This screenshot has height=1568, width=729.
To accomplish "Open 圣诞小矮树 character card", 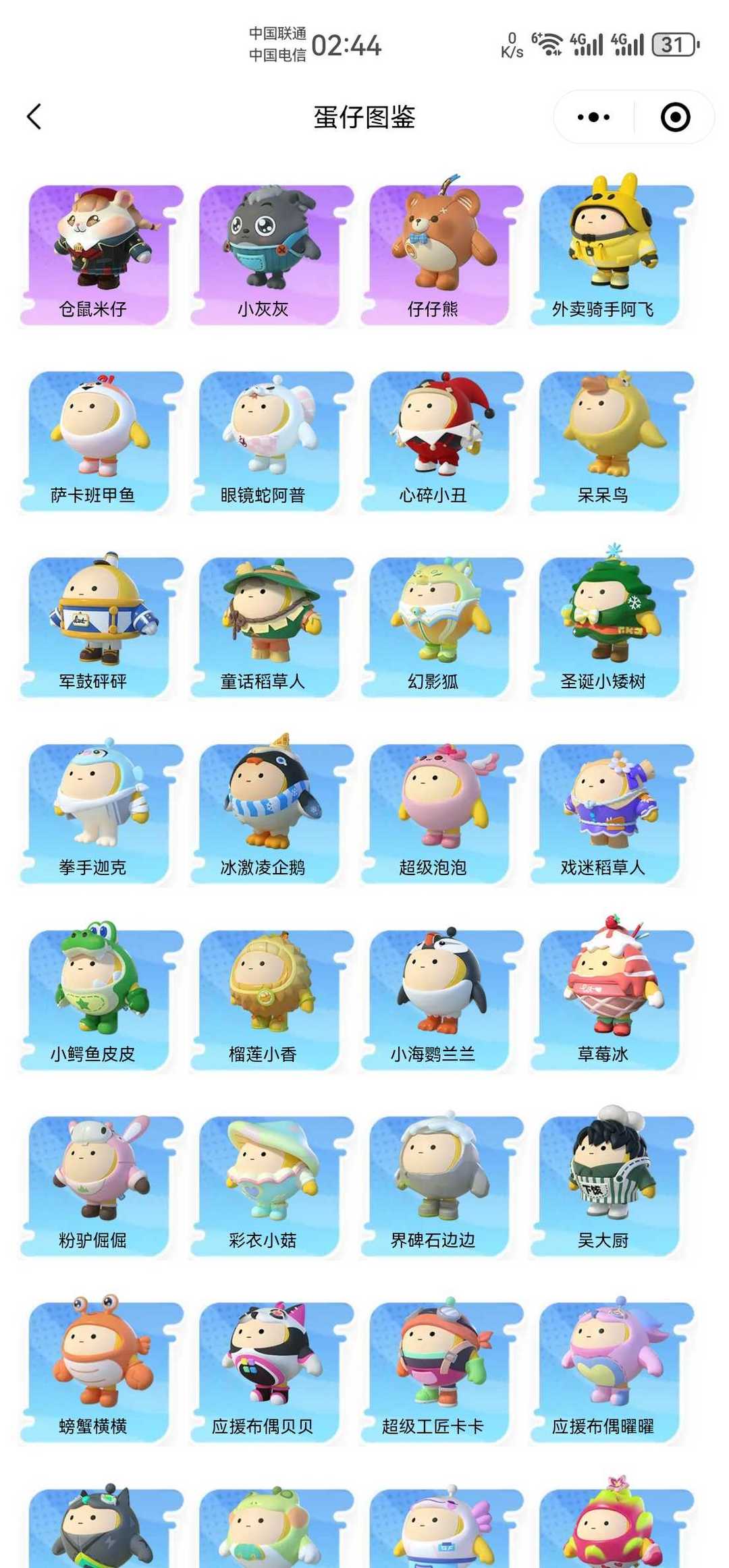I will click(x=612, y=627).
